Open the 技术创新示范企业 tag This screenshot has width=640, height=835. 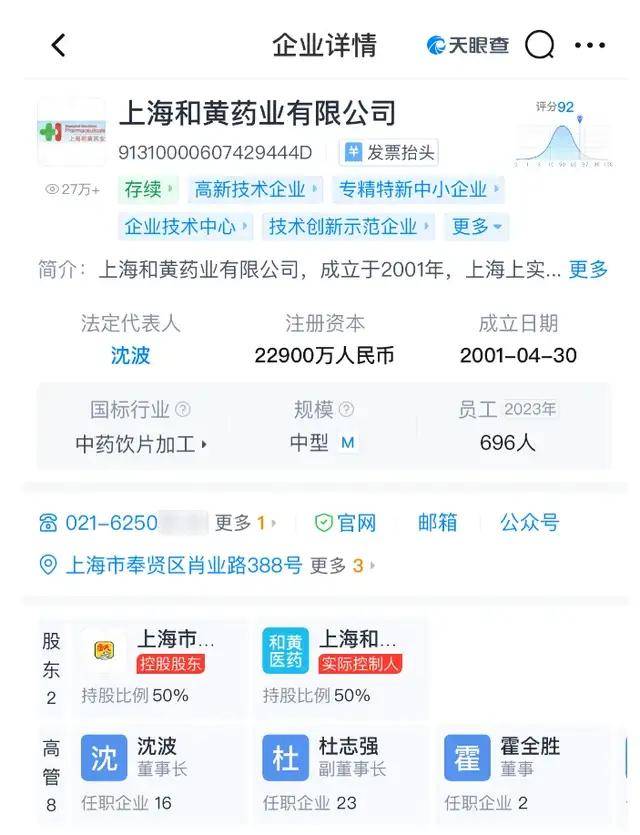click(x=348, y=226)
